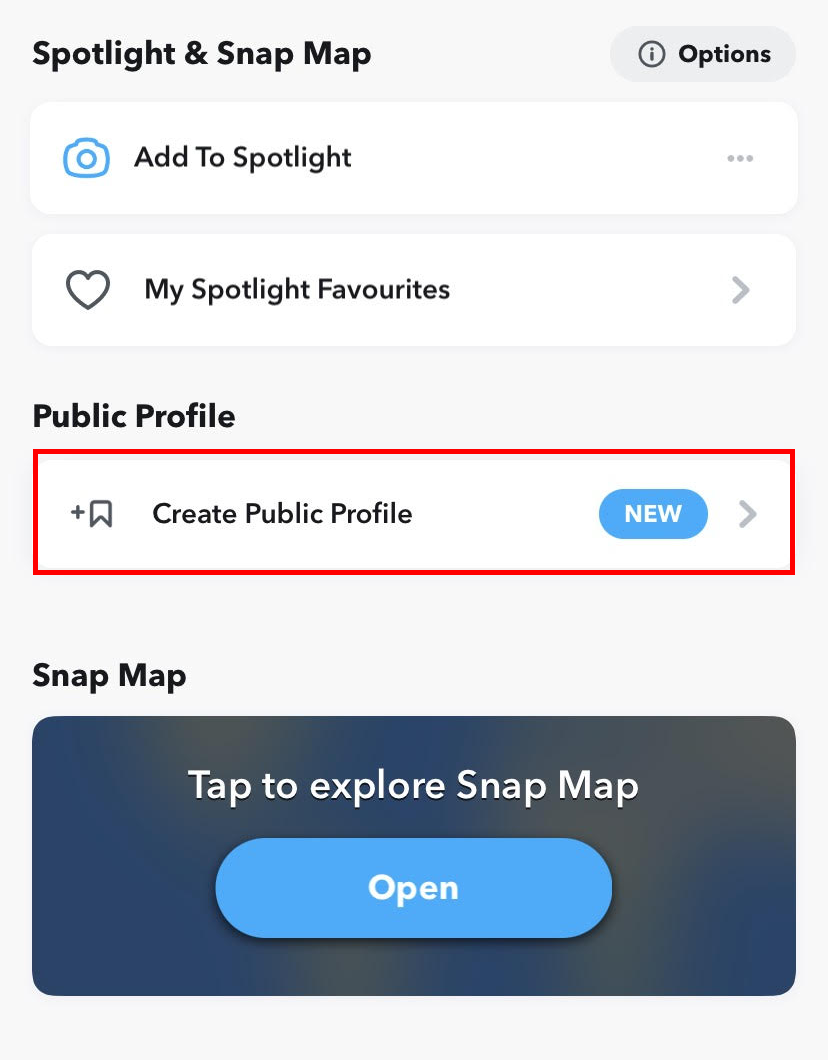Tap the info icon inside the Options button
This screenshot has height=1060, width=828.
652,55
